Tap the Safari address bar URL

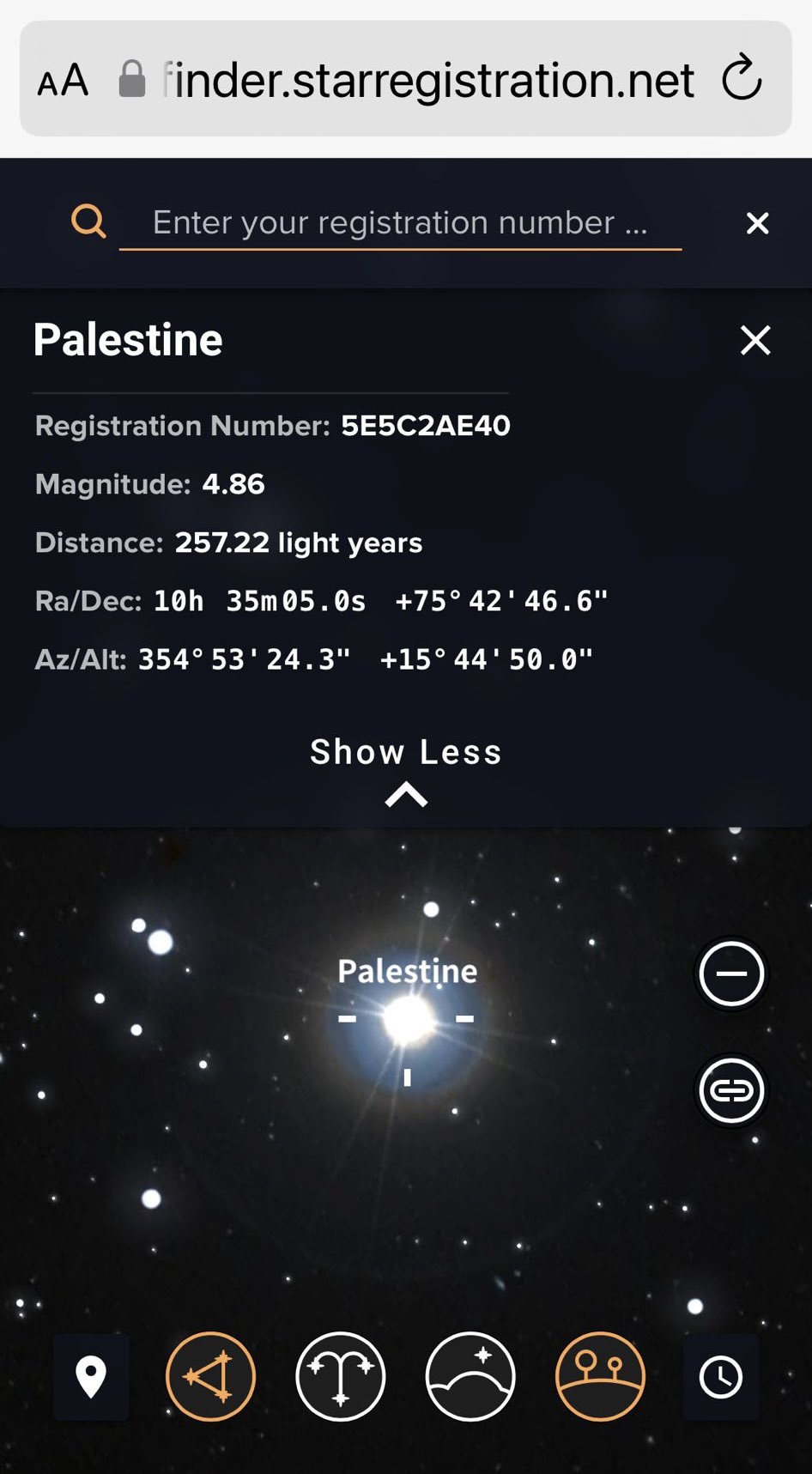click(x=427, y=81)
